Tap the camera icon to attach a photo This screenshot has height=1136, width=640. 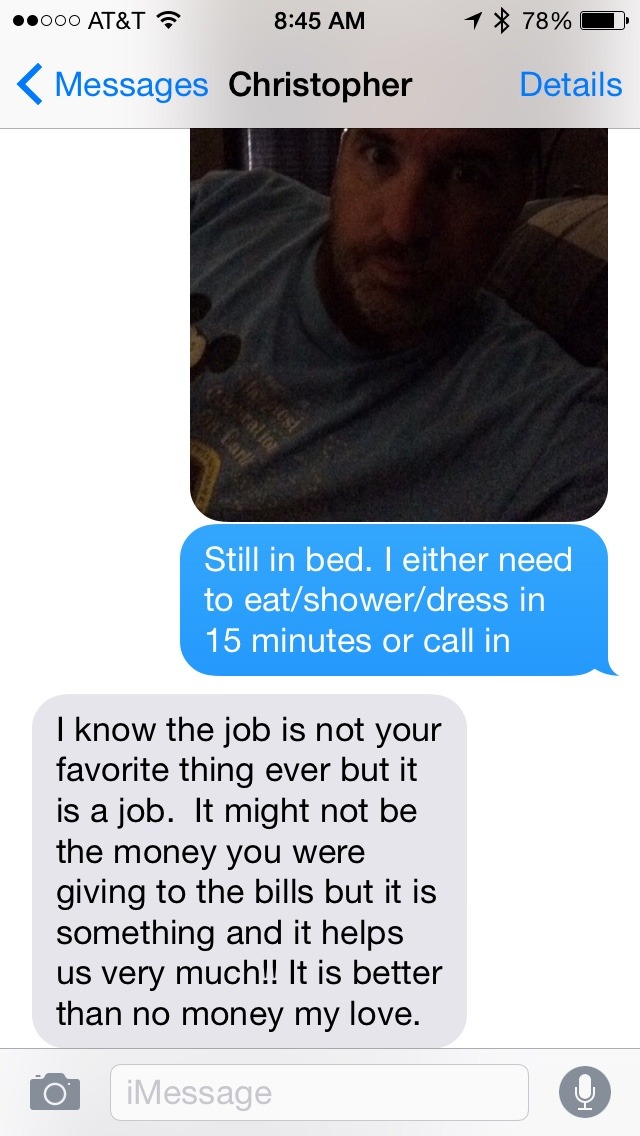pyautogui.click(x=54, y=1091)
